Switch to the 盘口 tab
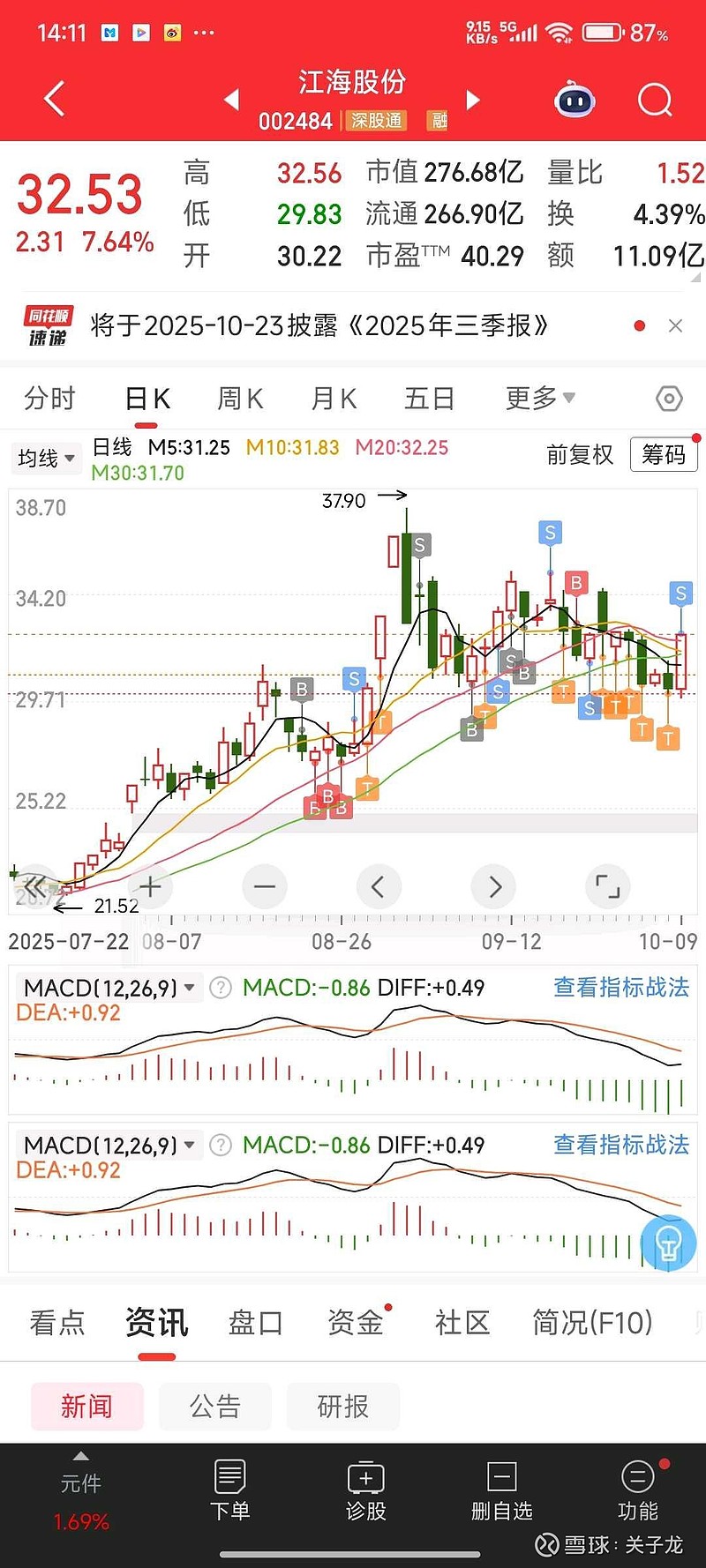The height and width of the screenshot is (1568, 706). [x=255, y=1323]
